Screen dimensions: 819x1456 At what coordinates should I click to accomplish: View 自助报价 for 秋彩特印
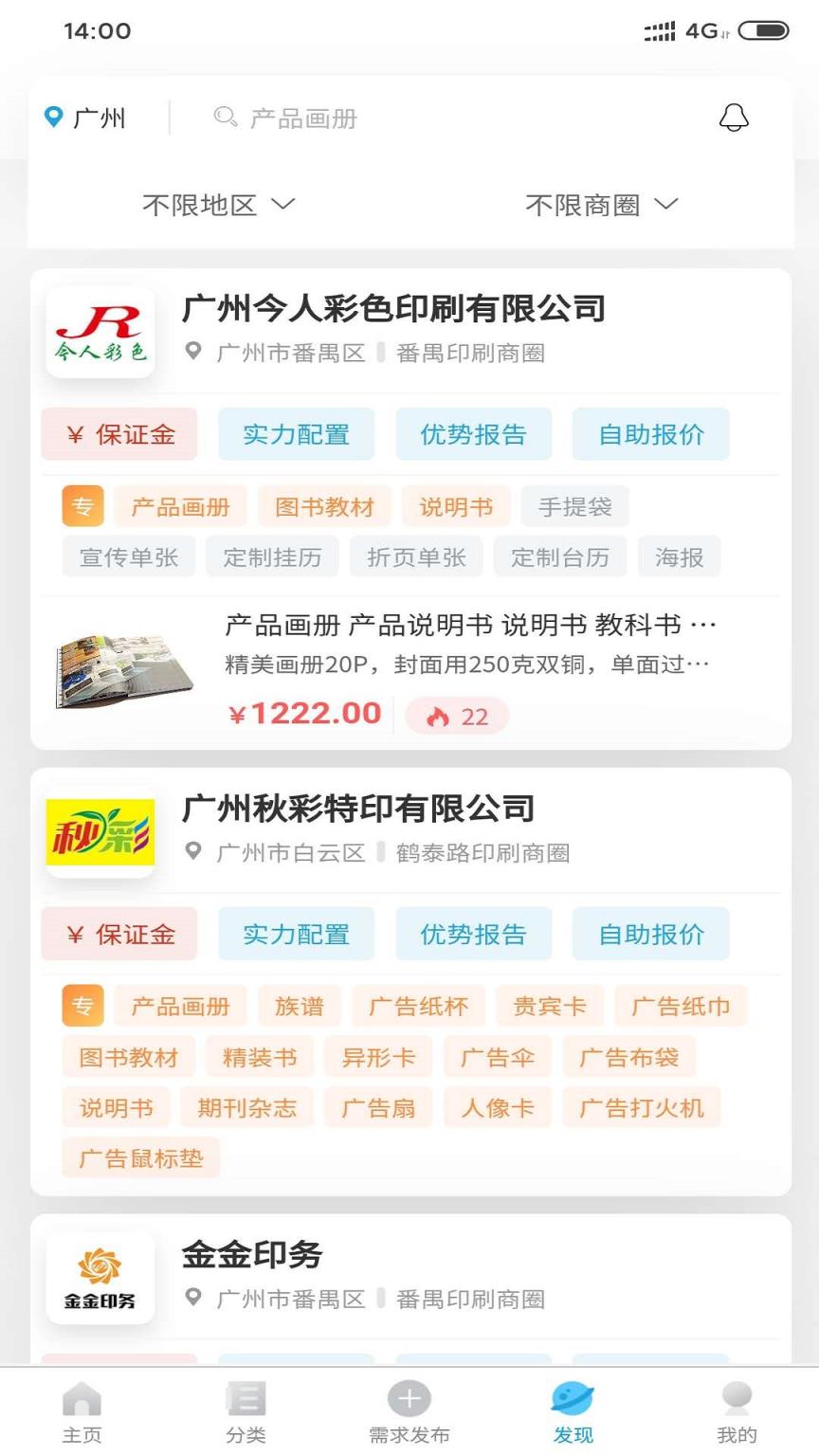coord(650,933)
